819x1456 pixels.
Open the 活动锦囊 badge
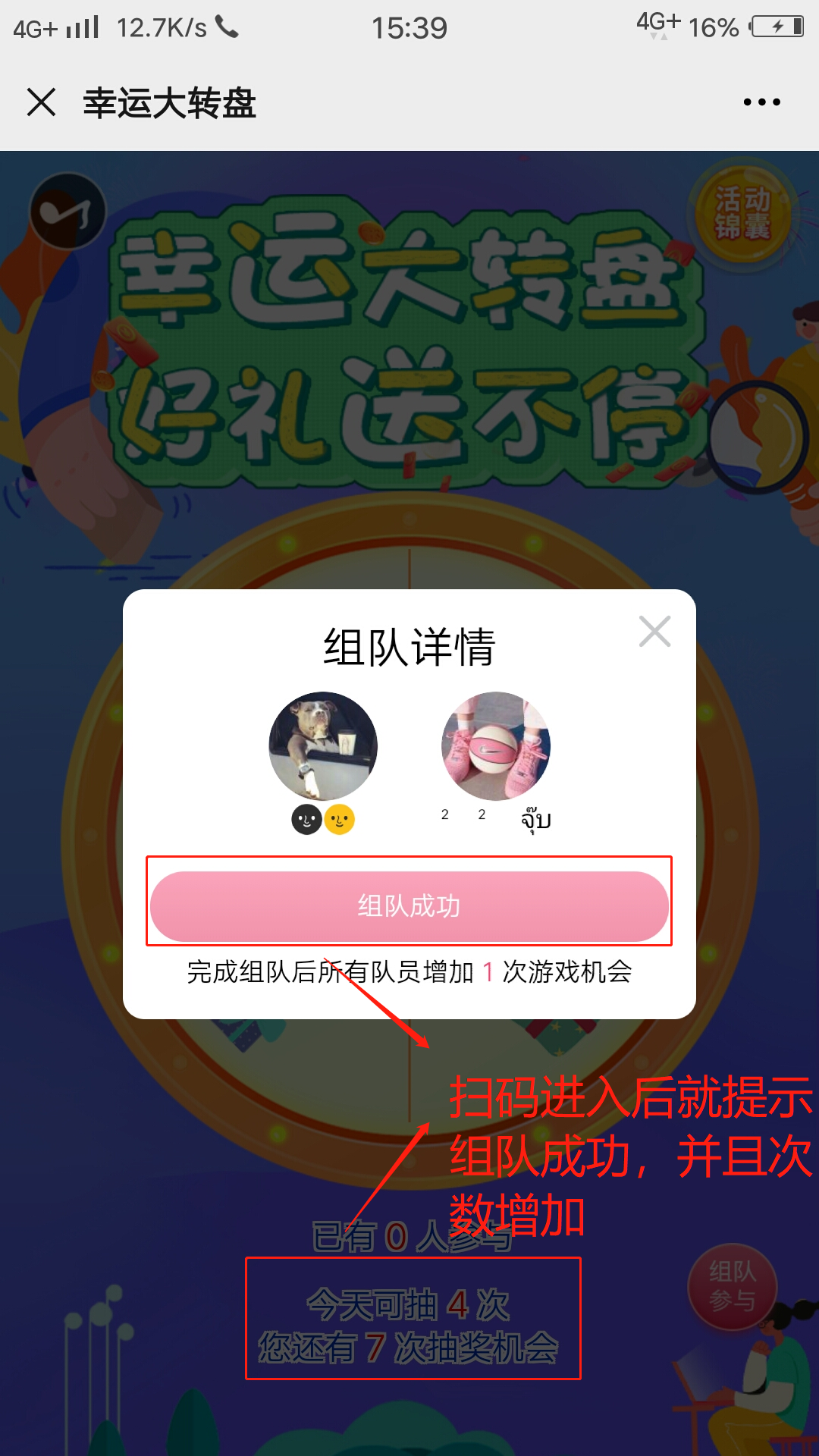coord(742,214)
